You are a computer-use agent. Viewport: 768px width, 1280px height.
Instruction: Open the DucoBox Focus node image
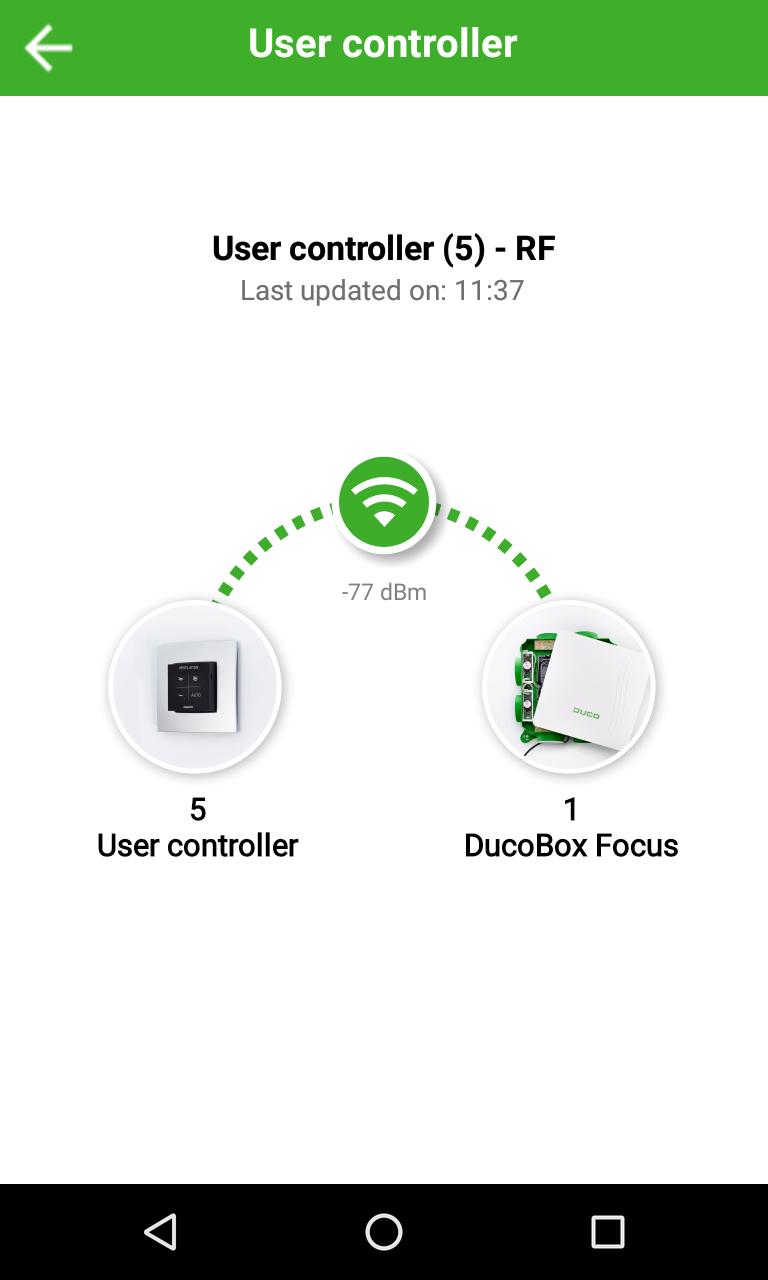[569, 687]
